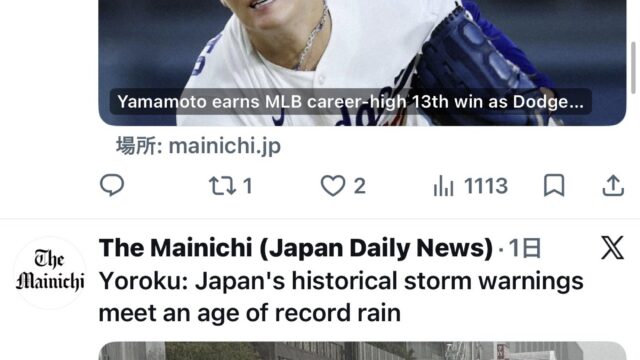Tap the X logo on the Yoroku post
The height and width of the screenshot is (360, 640).
613,248
